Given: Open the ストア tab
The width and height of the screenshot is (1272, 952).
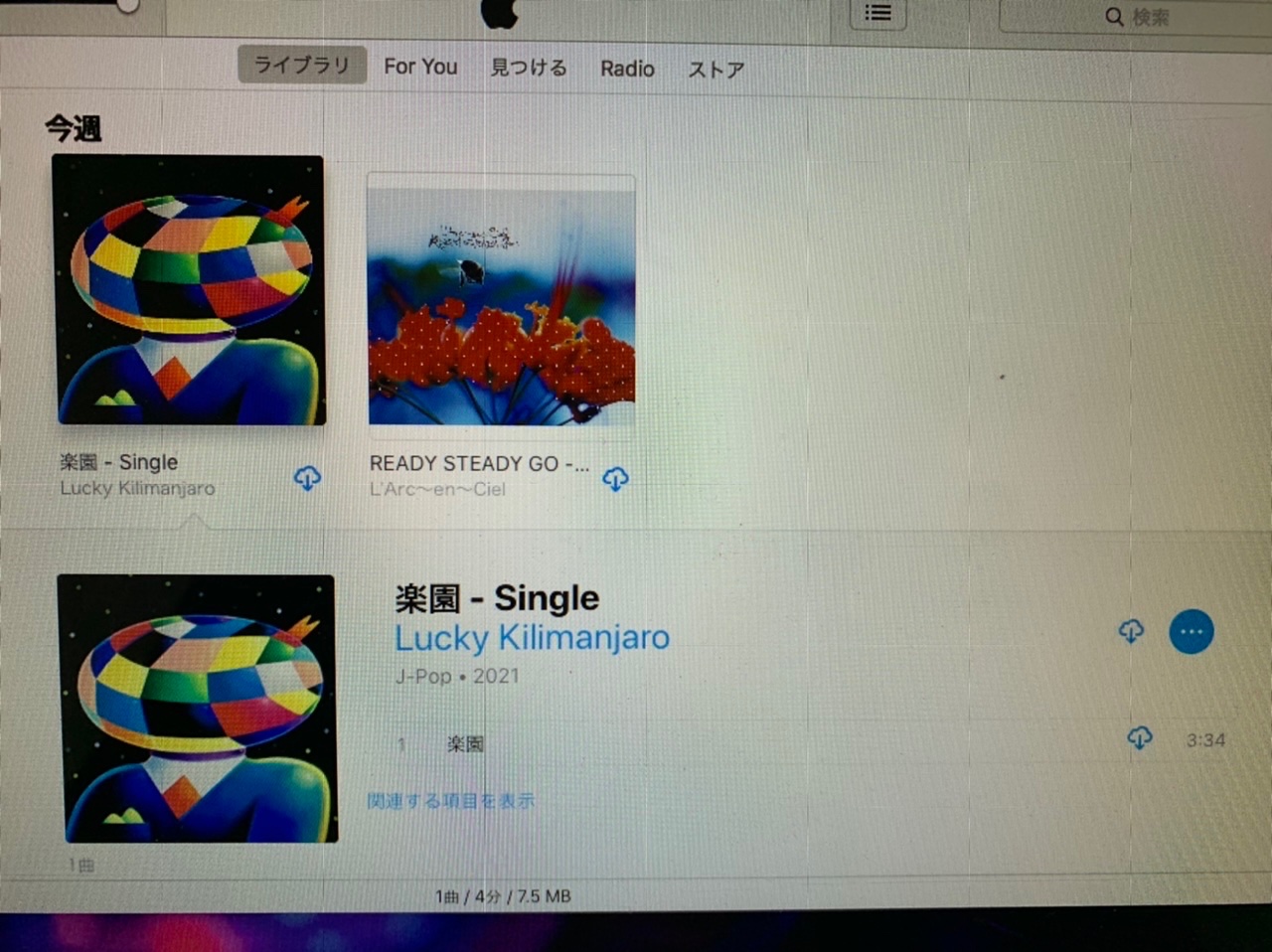Looking at the screenshot, I should pos(715,70).
